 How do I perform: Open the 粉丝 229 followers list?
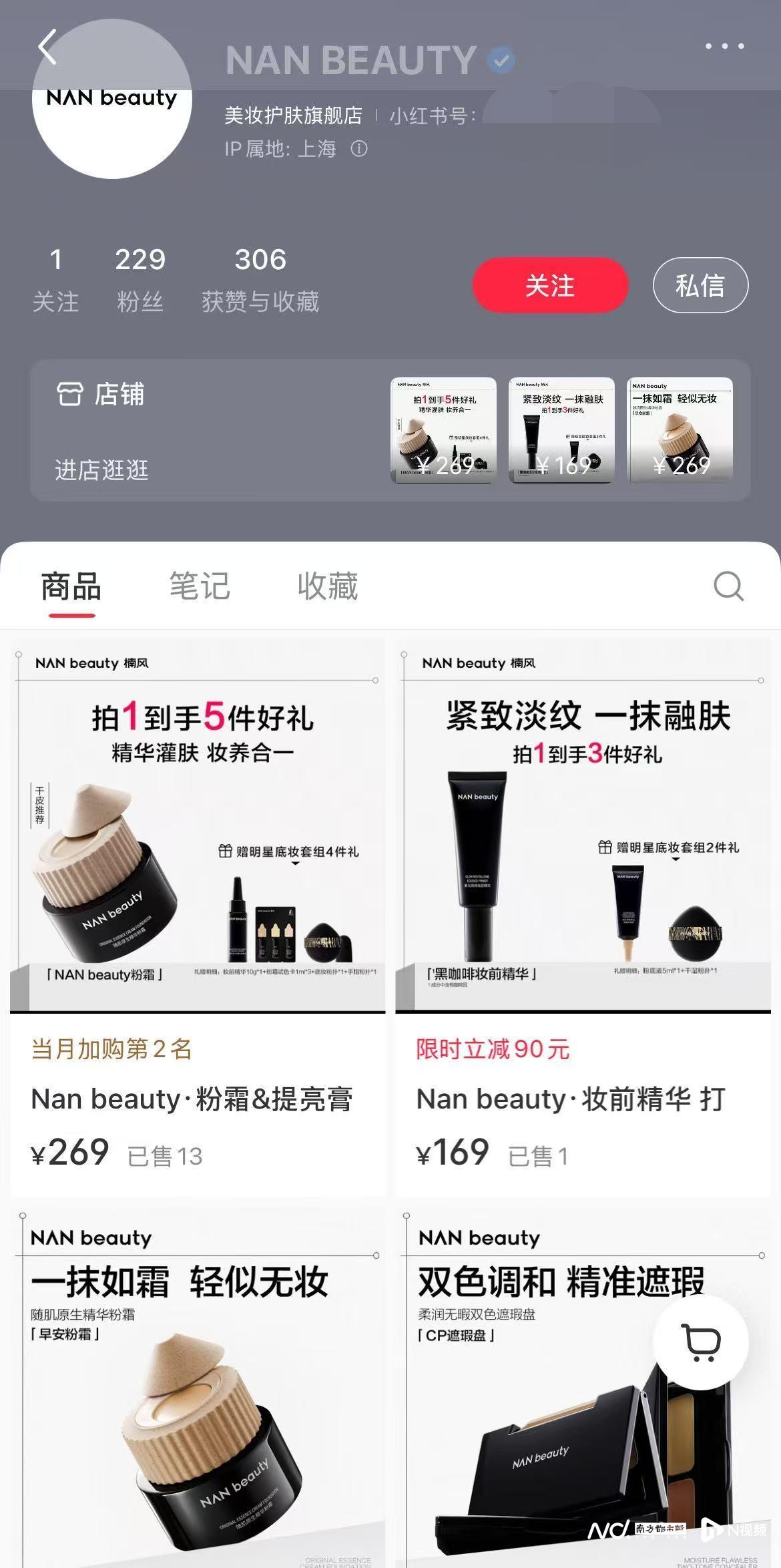coord(140,277)
